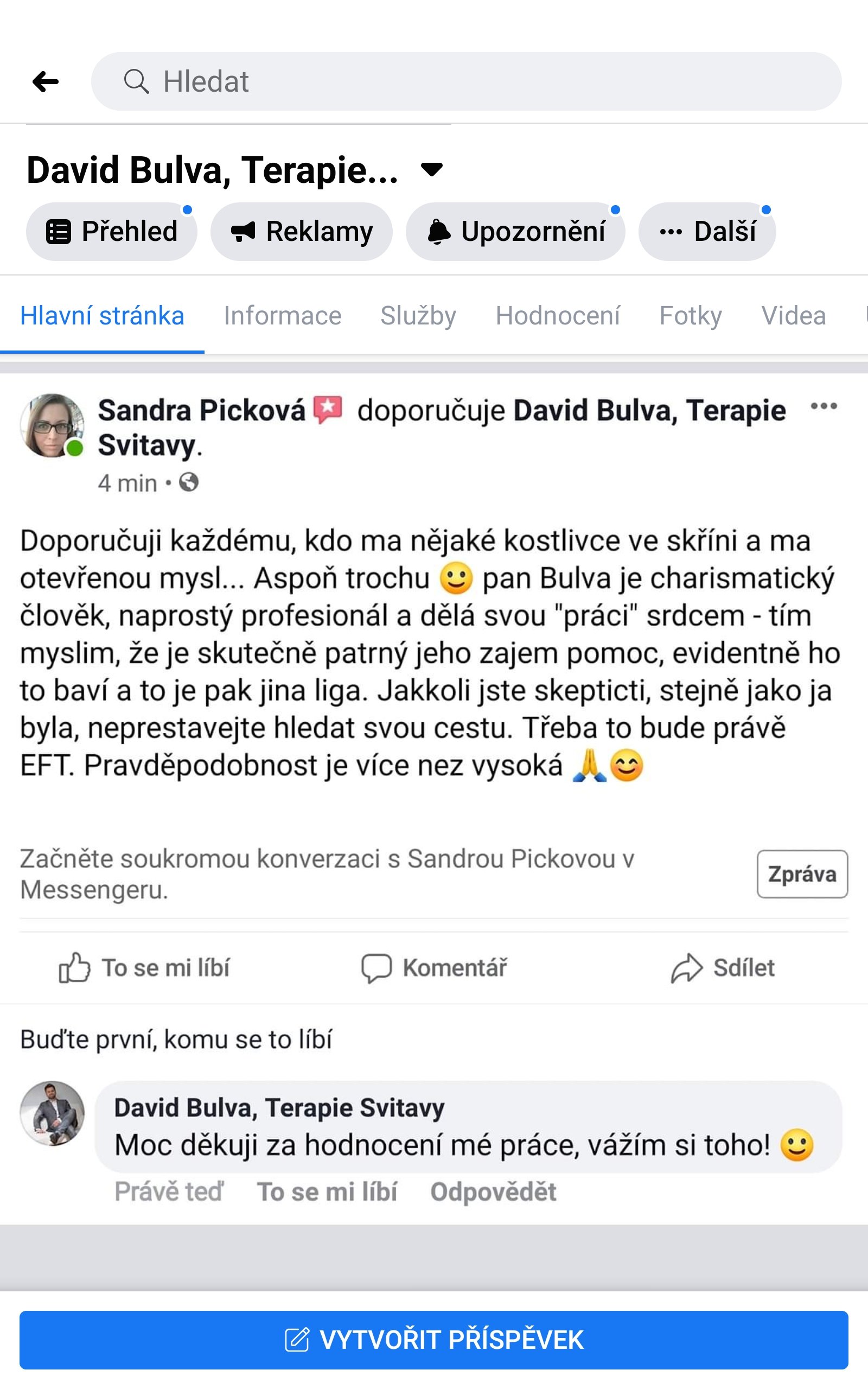
Task: Open Sandra Picková's profile
Action: 201,410
